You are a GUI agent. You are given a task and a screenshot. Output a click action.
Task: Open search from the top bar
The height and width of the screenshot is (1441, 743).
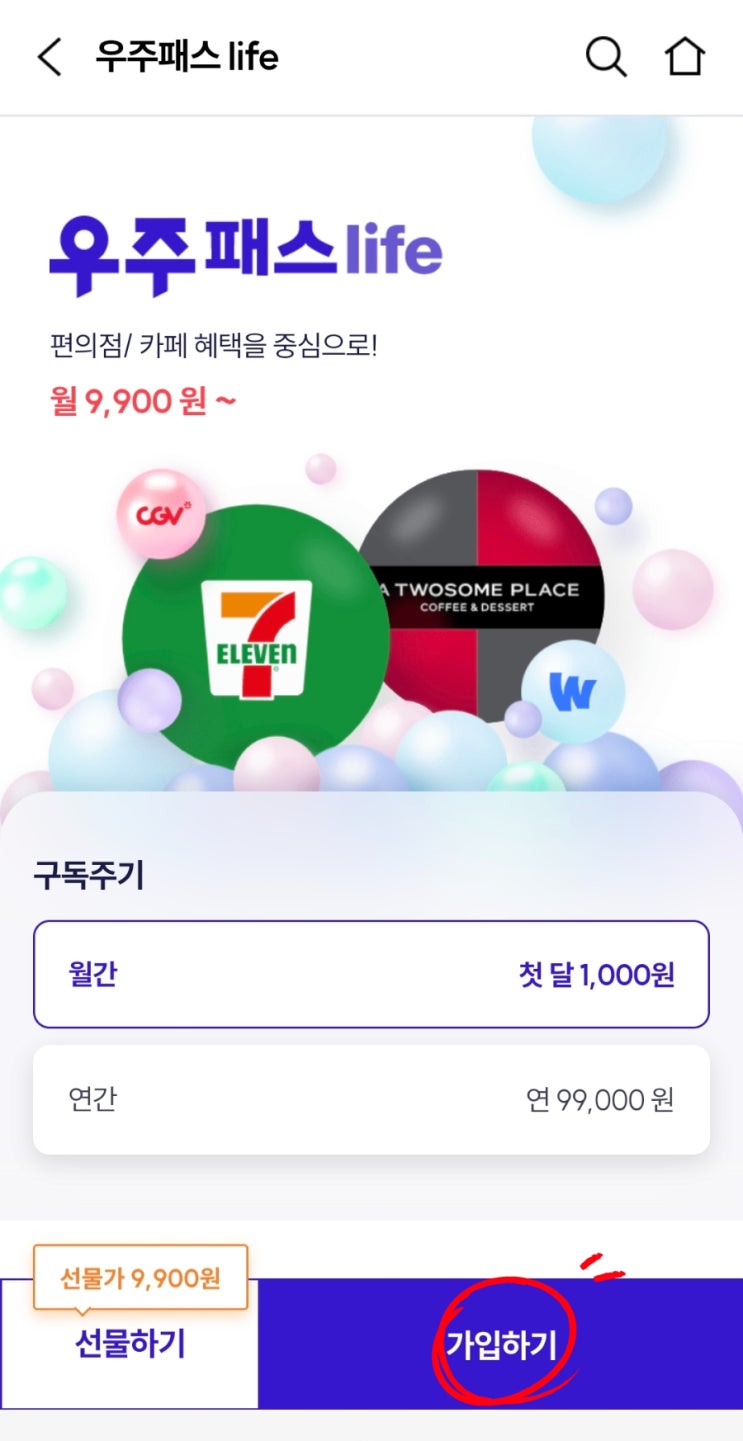coord(606,57)
